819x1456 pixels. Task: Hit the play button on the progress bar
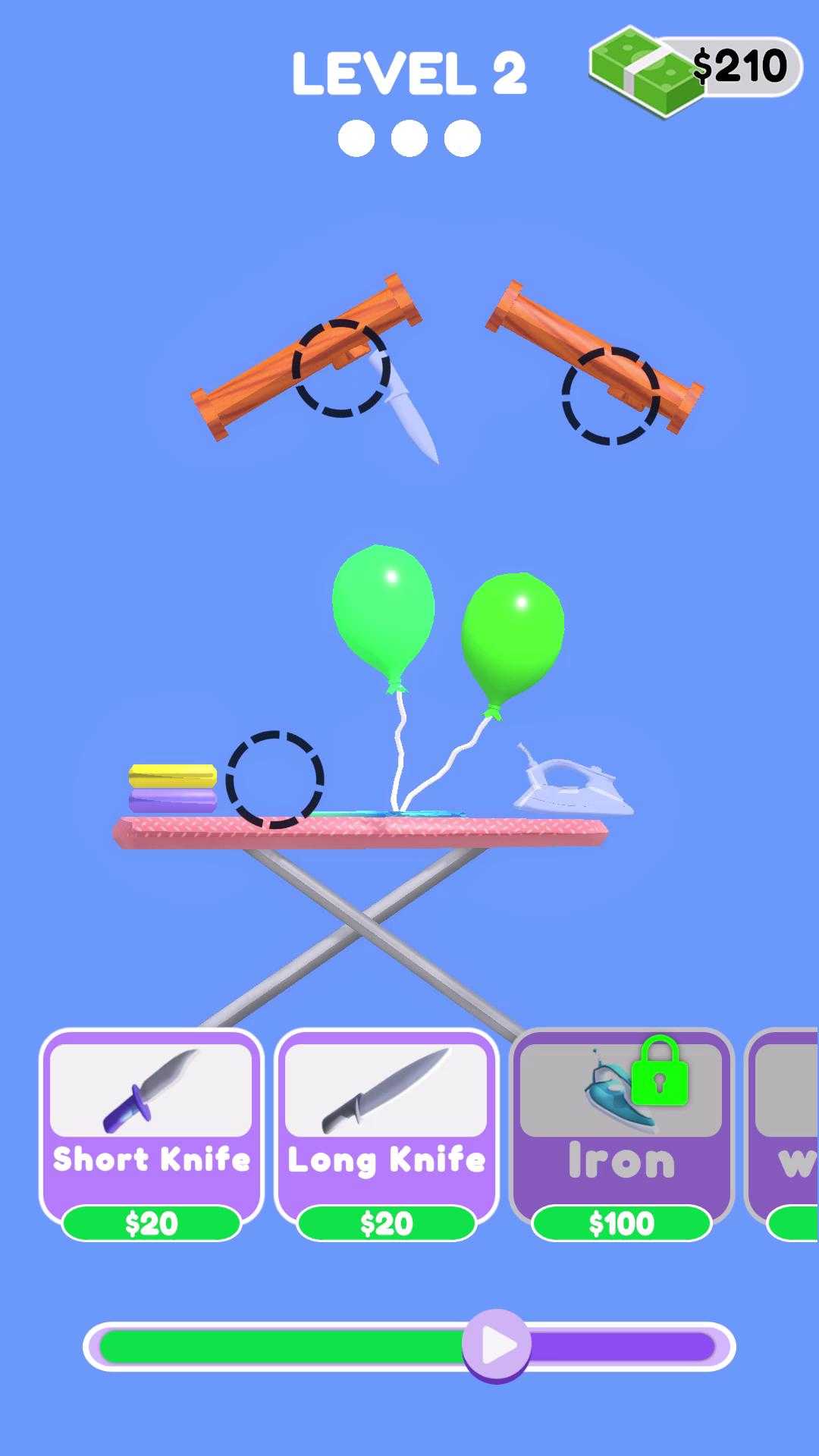pos(497,1345)
